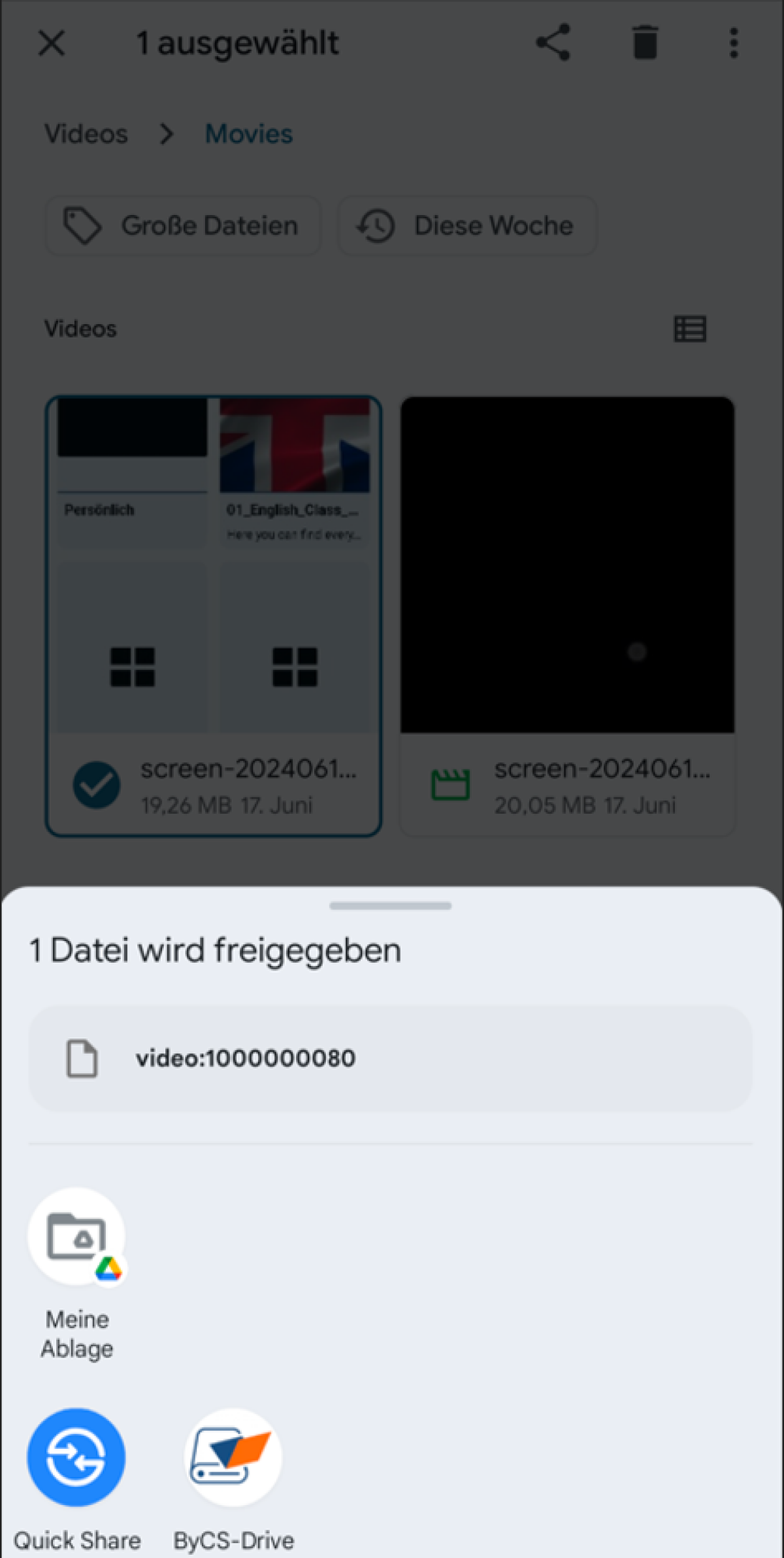Image resolution: width=784 pixels, height=1558 pixels.
Task: Share file to ByCS-Drive
Action: [x=233, y=1457]
